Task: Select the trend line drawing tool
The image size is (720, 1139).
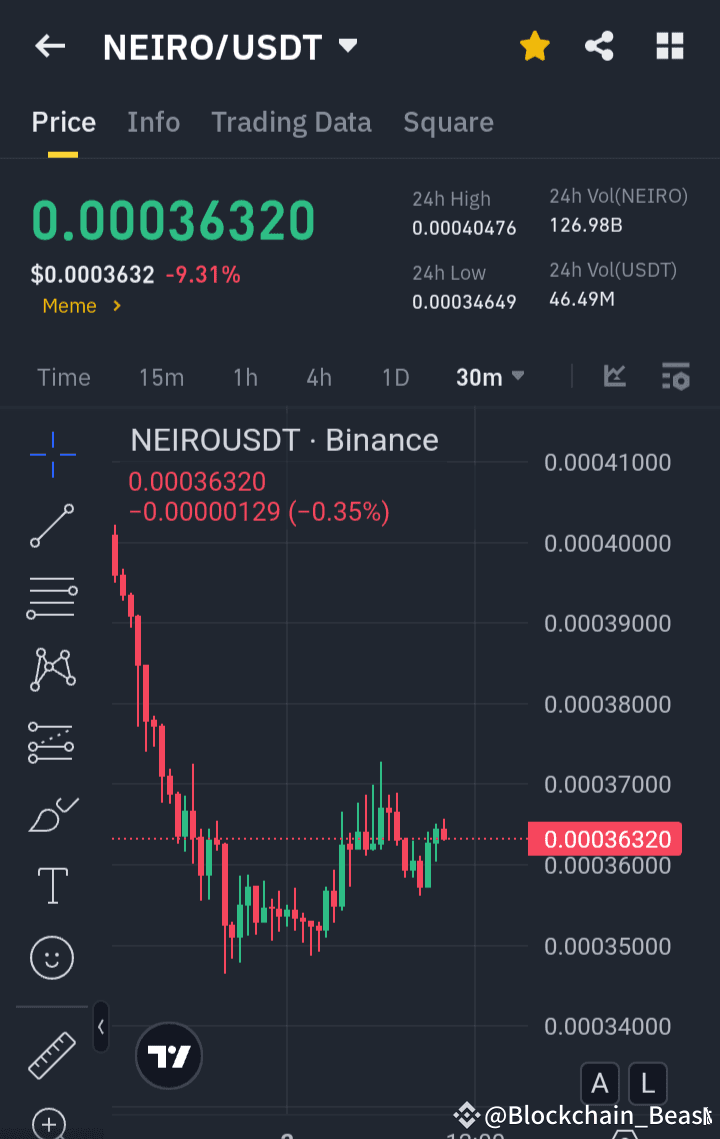Action: tap(51, 525)
